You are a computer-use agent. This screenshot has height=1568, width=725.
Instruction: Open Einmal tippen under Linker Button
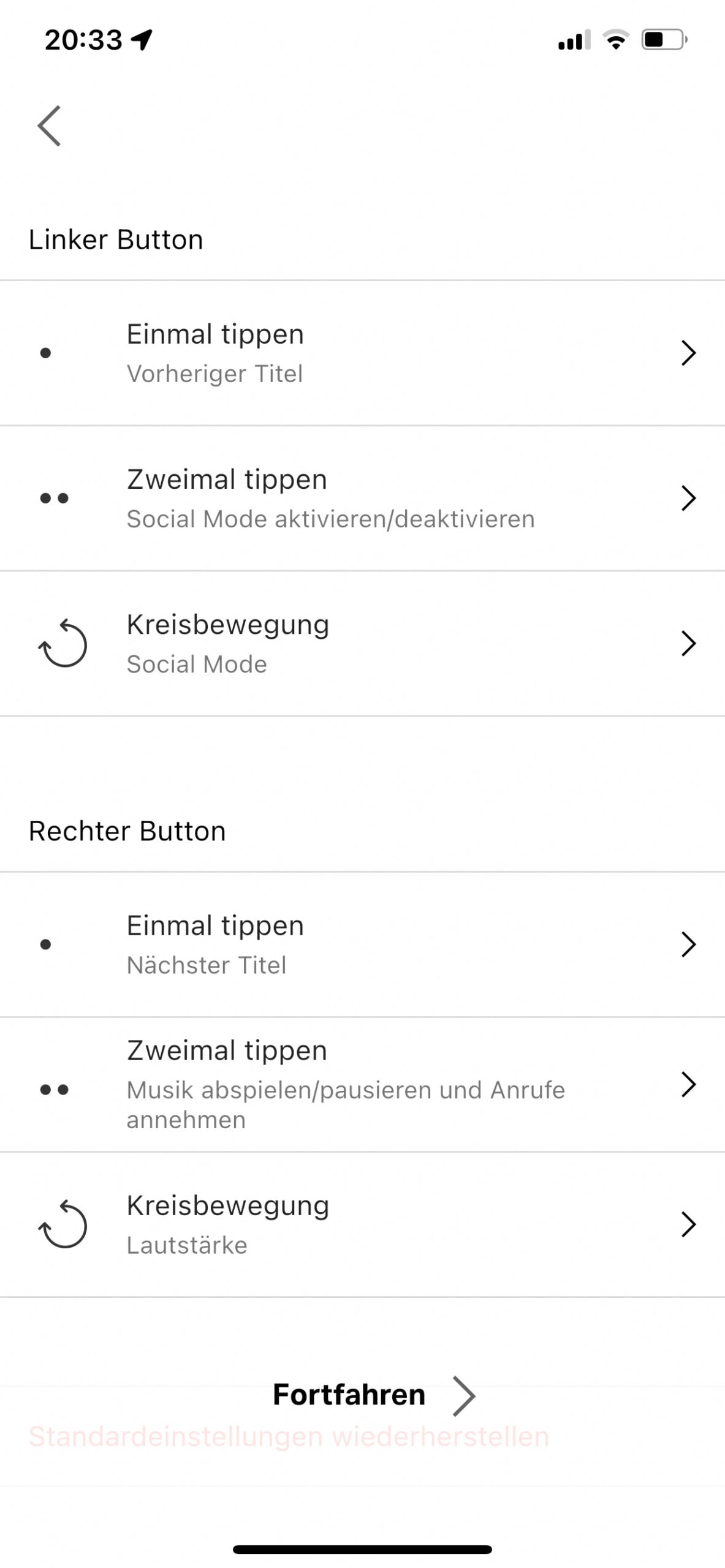click(x=362, y=353)
